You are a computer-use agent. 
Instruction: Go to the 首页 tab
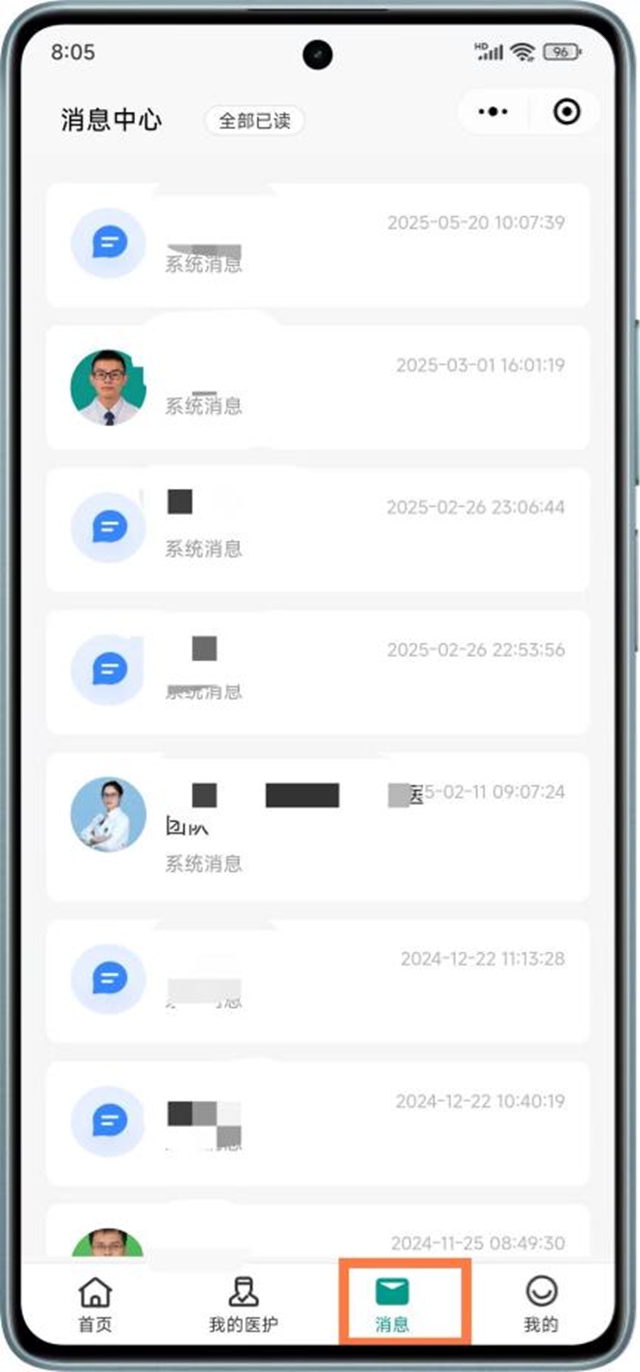[95, 1305]
